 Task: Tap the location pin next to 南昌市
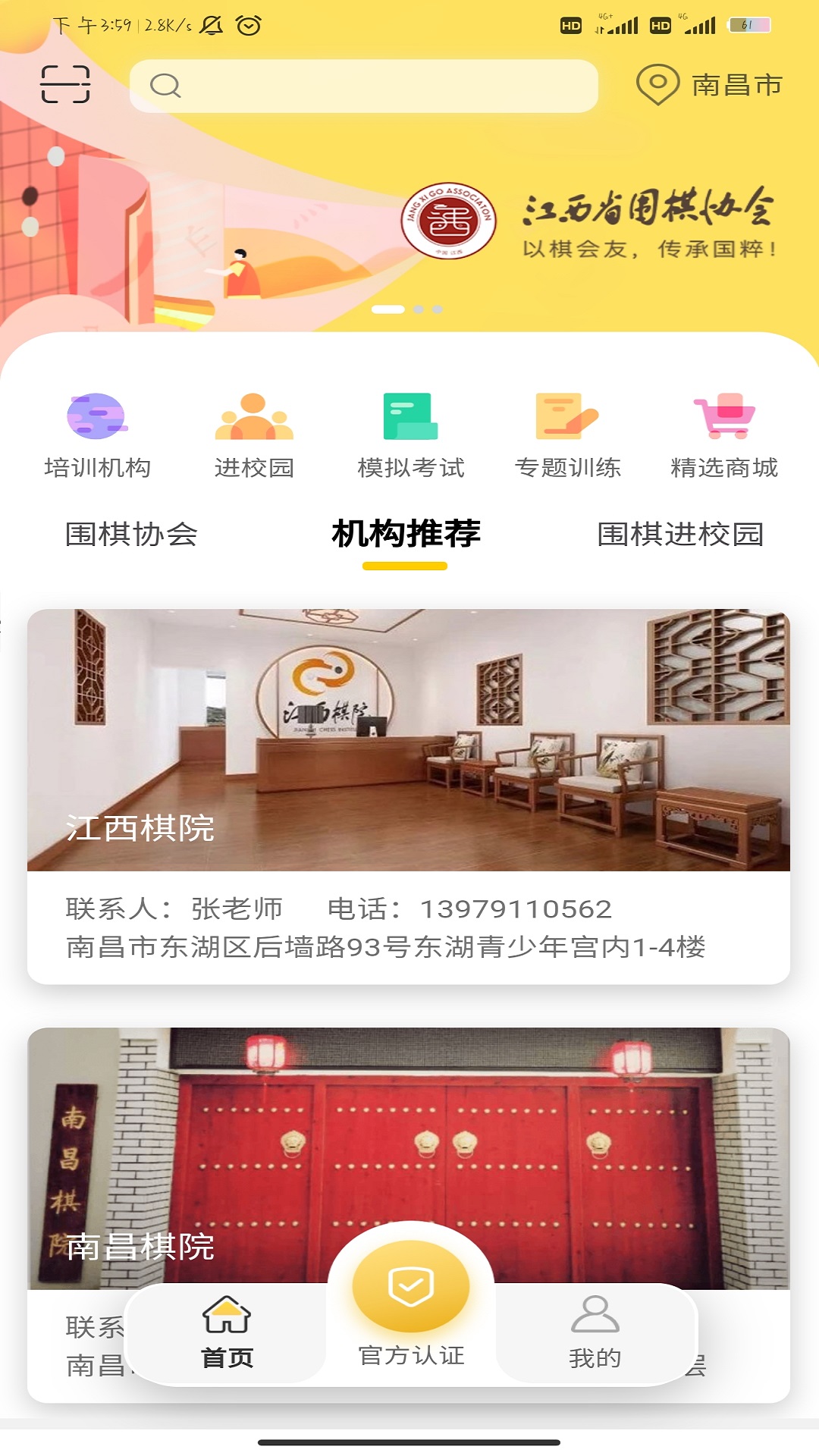coord(658,86)
